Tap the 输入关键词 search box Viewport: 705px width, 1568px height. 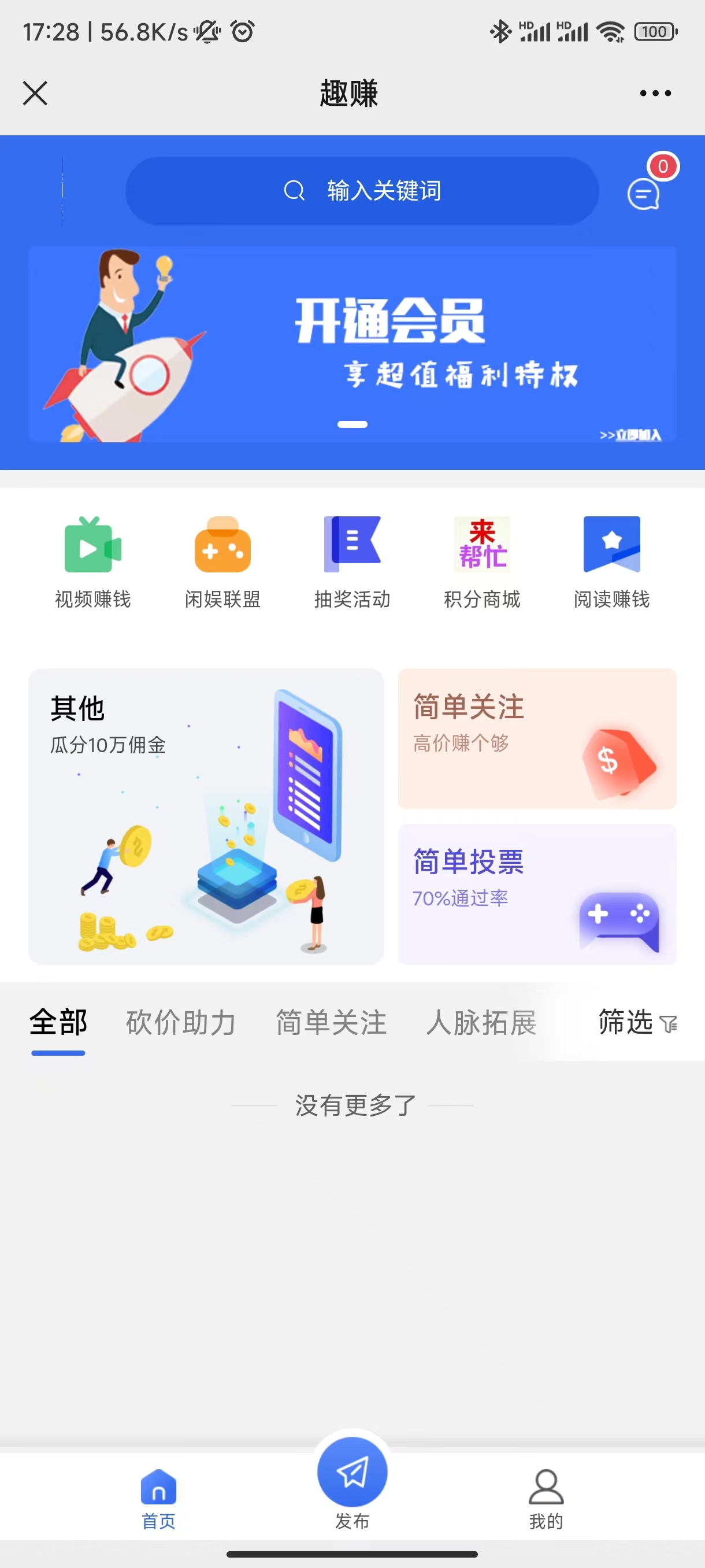coord(362,191)
